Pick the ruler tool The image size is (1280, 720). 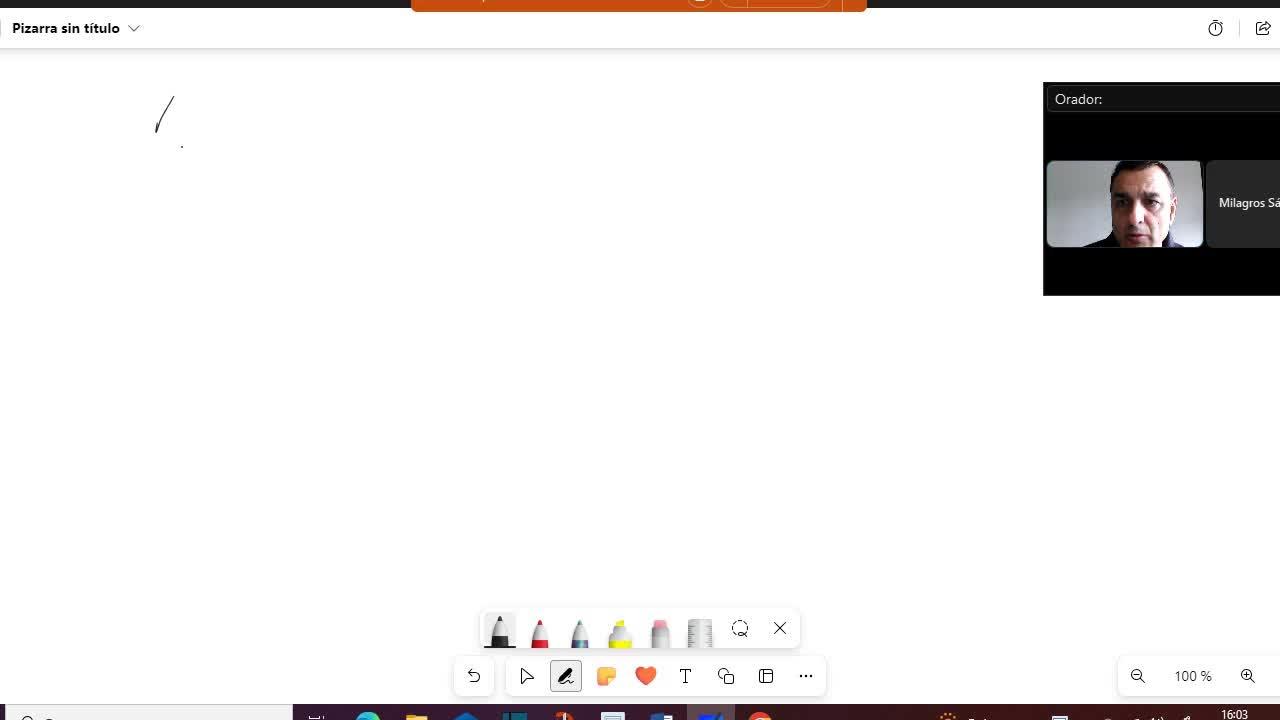click(699, 632)
